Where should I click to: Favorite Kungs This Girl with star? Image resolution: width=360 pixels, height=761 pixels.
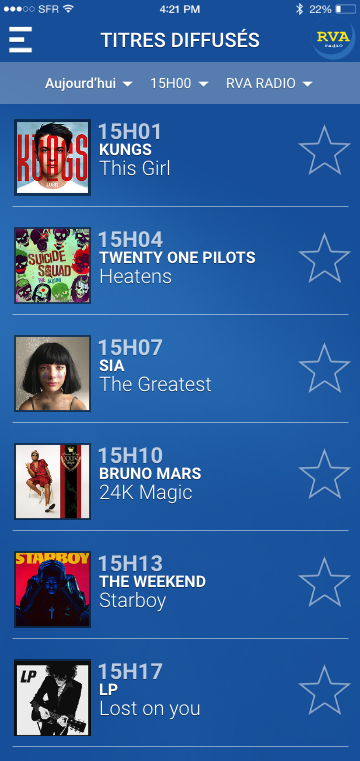tap(324, 150)
